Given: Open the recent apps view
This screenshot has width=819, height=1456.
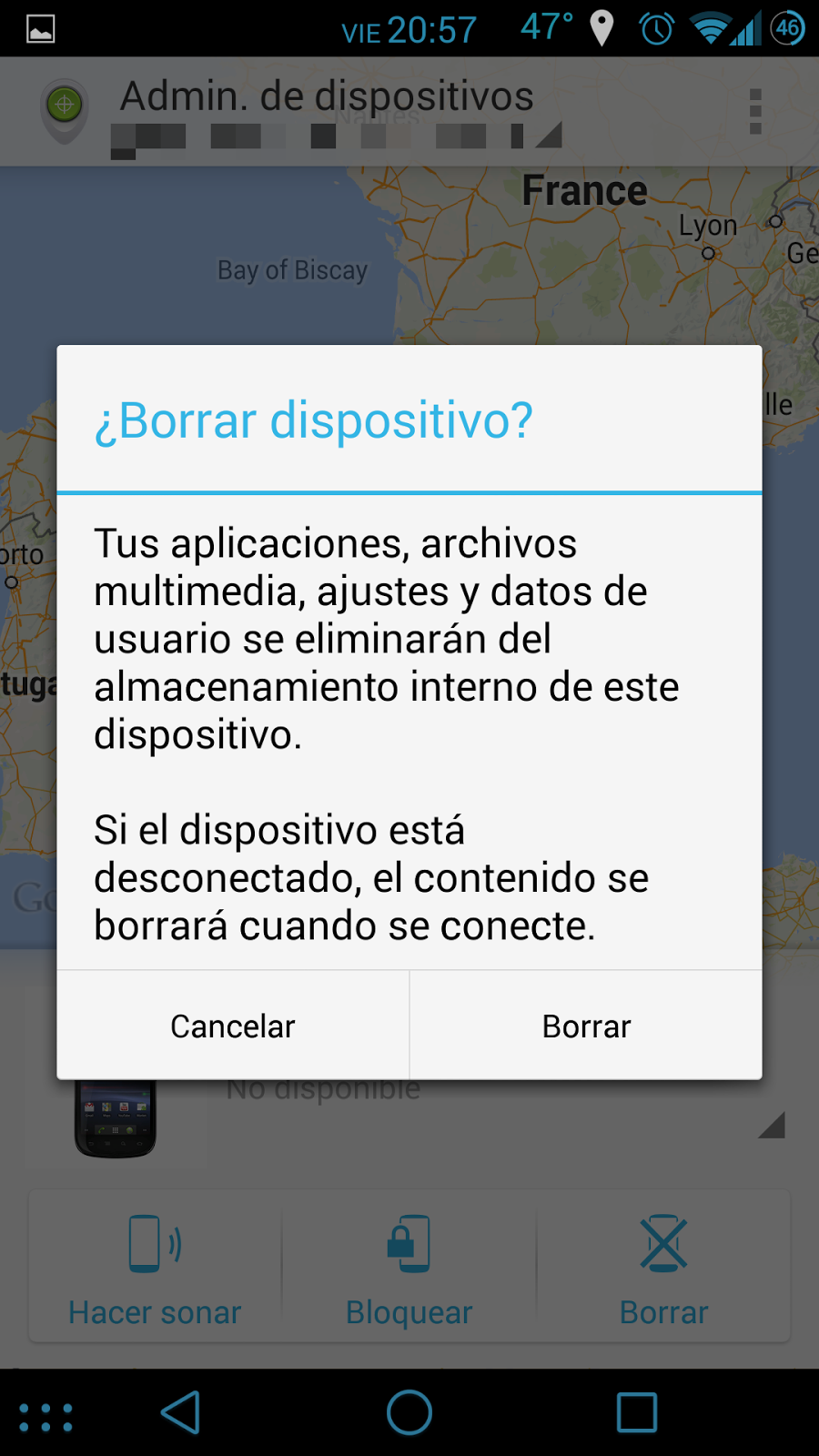Looking at the screenshot, I should pyautogui.click(x=637, y=1412).
